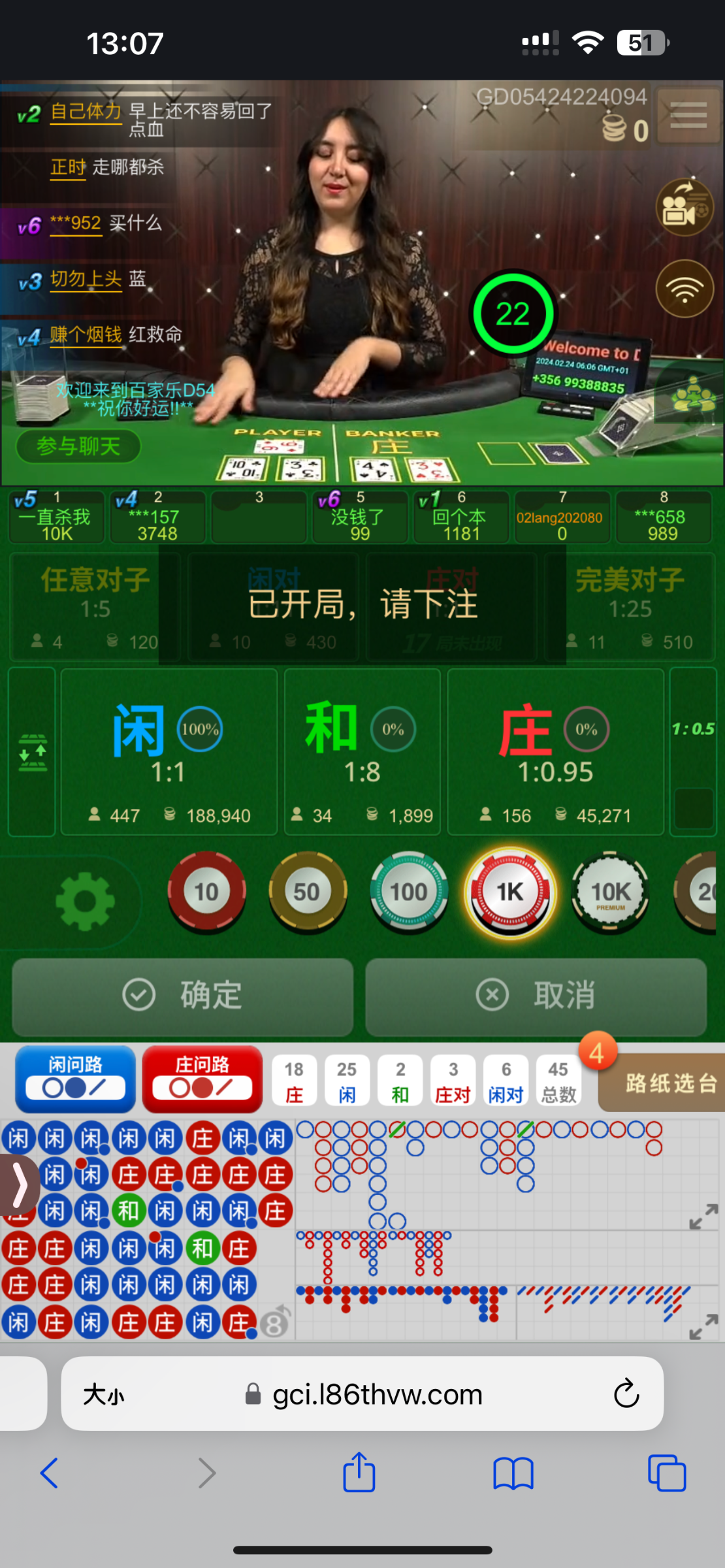Screen dimensions: 725x1568
Task: Place a bet on 闲 1:1
Action: (169, 751)
